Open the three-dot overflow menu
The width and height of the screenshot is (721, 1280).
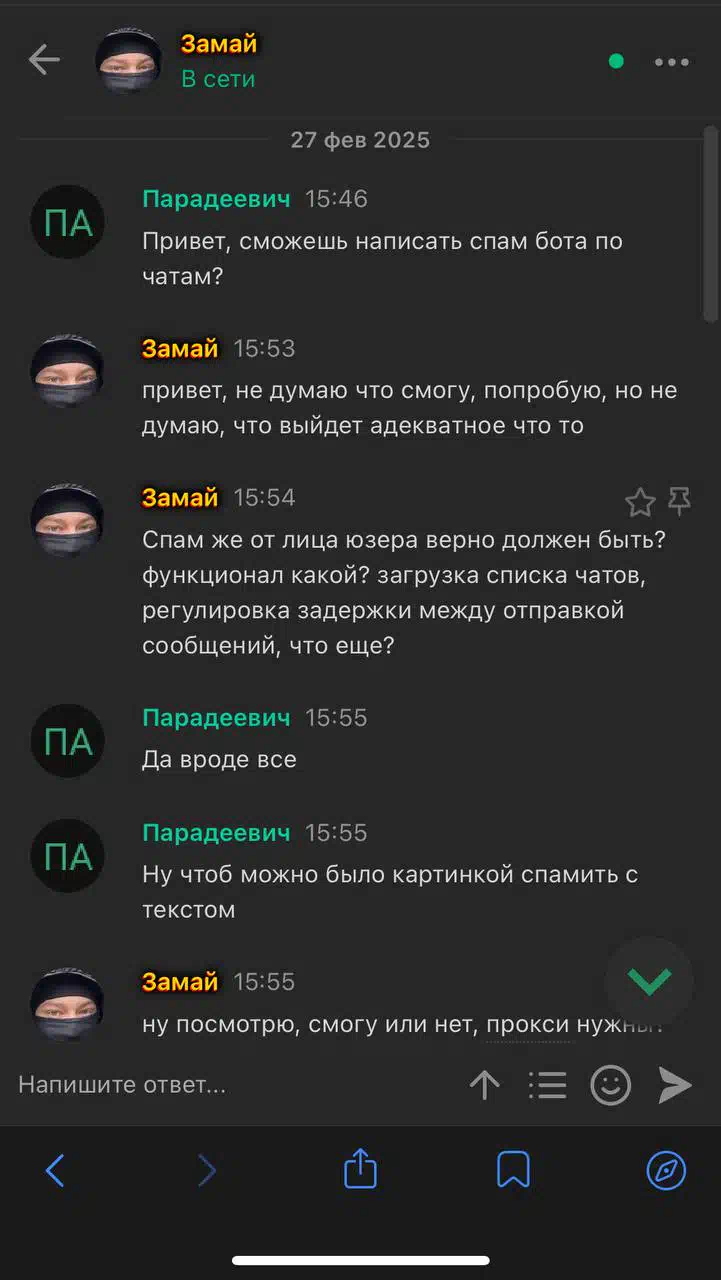pyautogui.click(x=672, y=62)
